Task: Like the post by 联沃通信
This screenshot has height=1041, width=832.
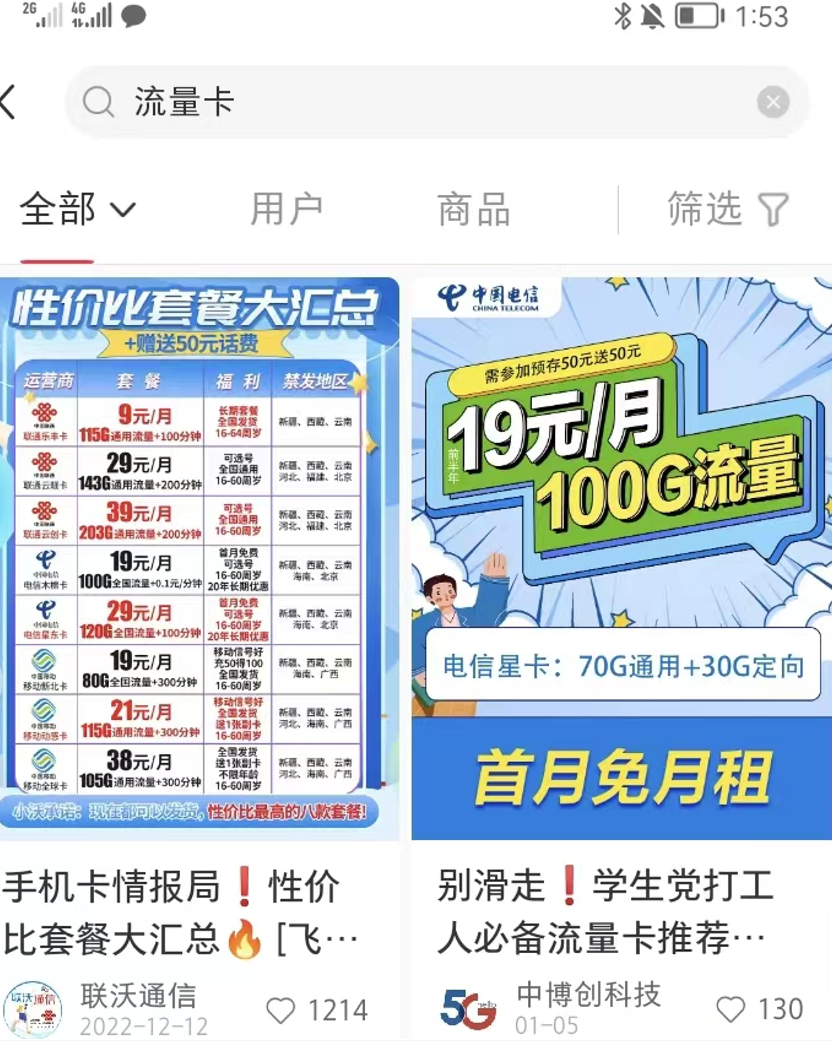Action: (x=282, y=1010)
